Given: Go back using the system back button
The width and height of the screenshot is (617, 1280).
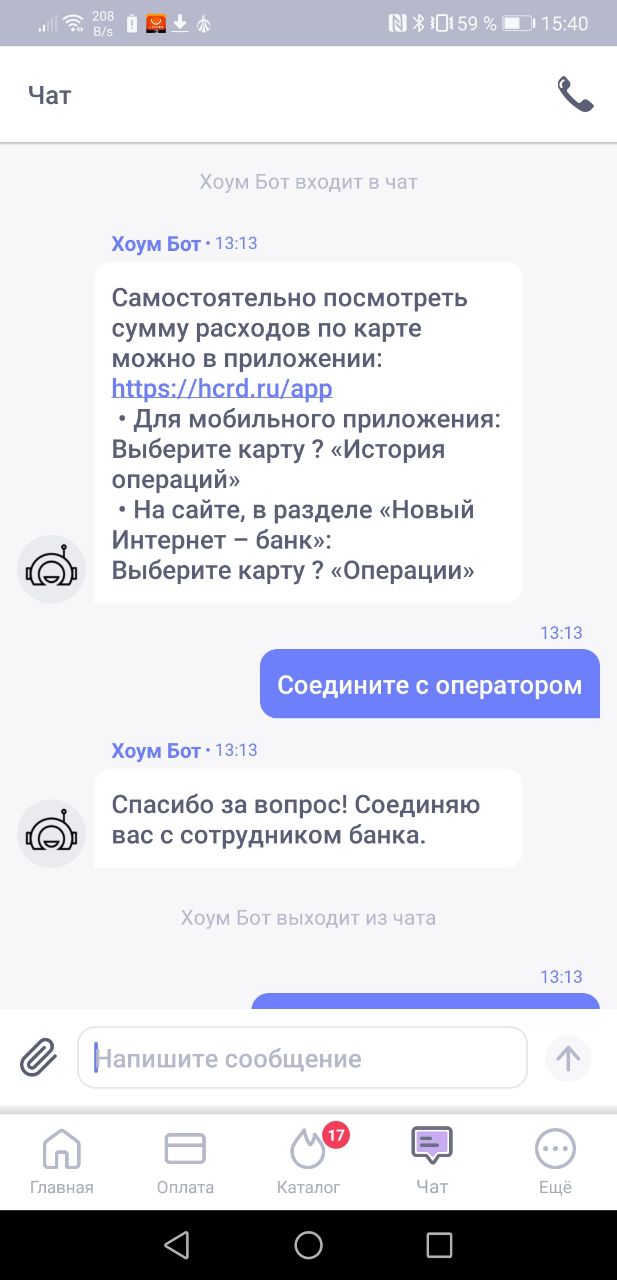Looking at the screenshot, I should (x=177, y=1245).
